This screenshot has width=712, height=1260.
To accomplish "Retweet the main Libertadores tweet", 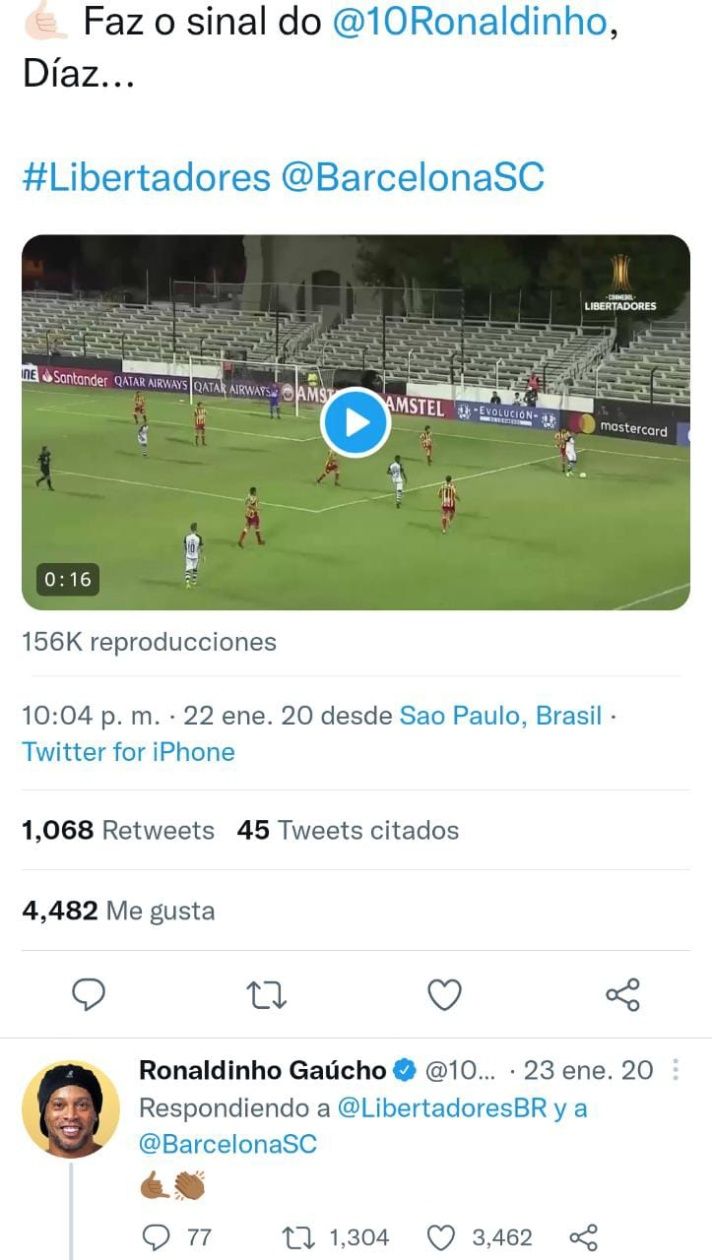I will coord(267,994).
